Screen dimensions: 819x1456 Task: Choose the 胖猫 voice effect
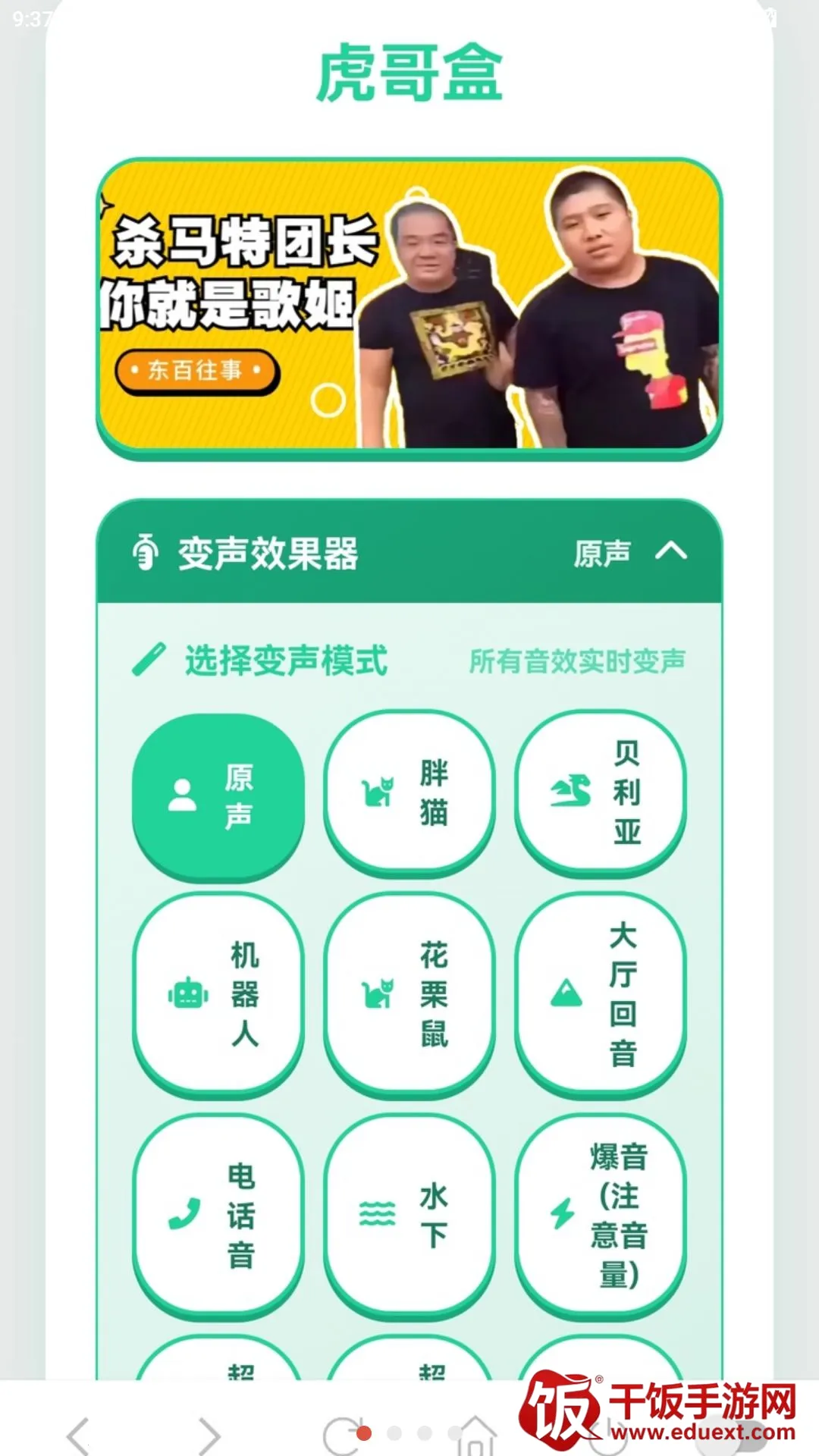(409, 794)
